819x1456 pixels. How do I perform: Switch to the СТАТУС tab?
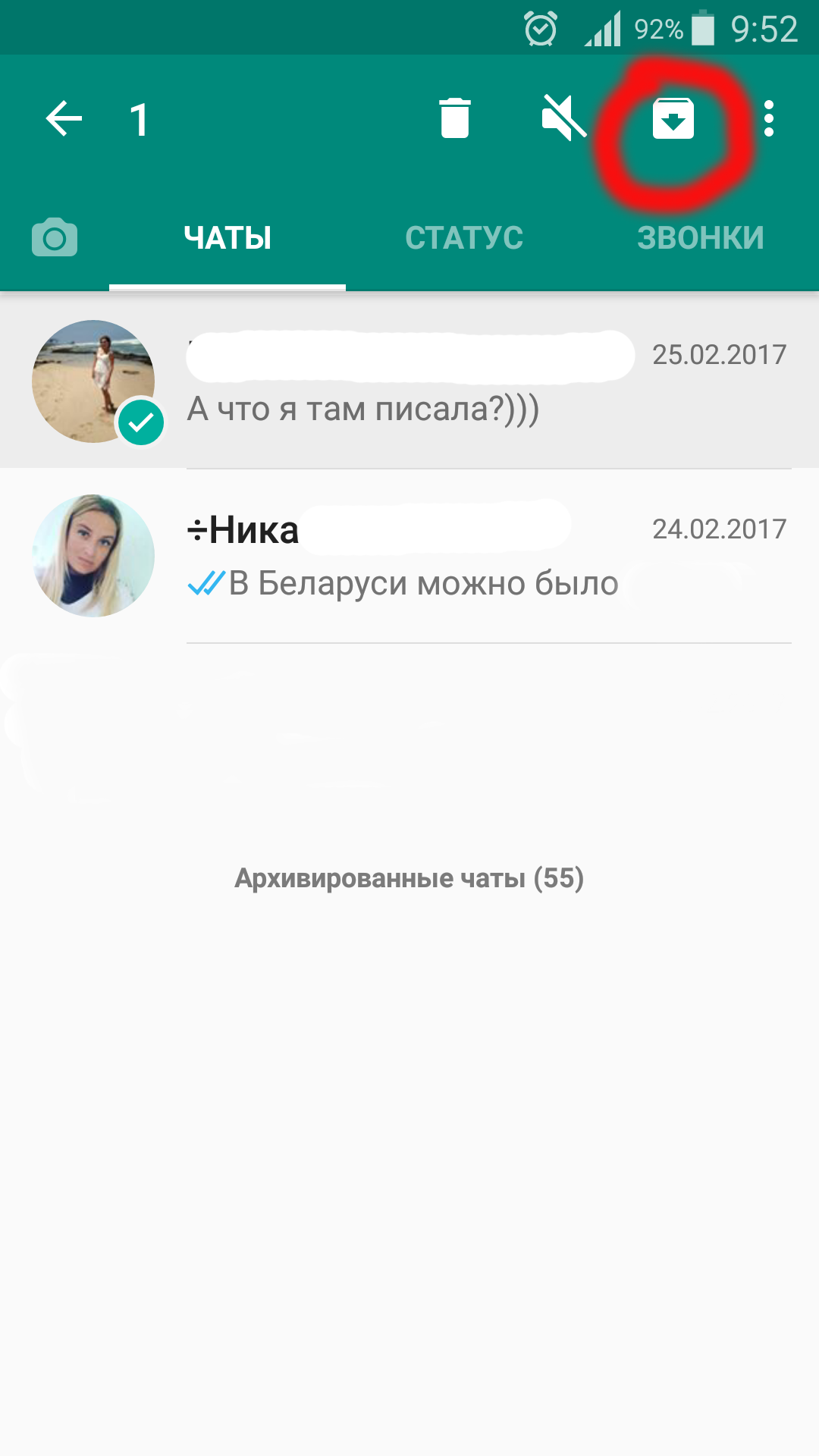[464, 238]
